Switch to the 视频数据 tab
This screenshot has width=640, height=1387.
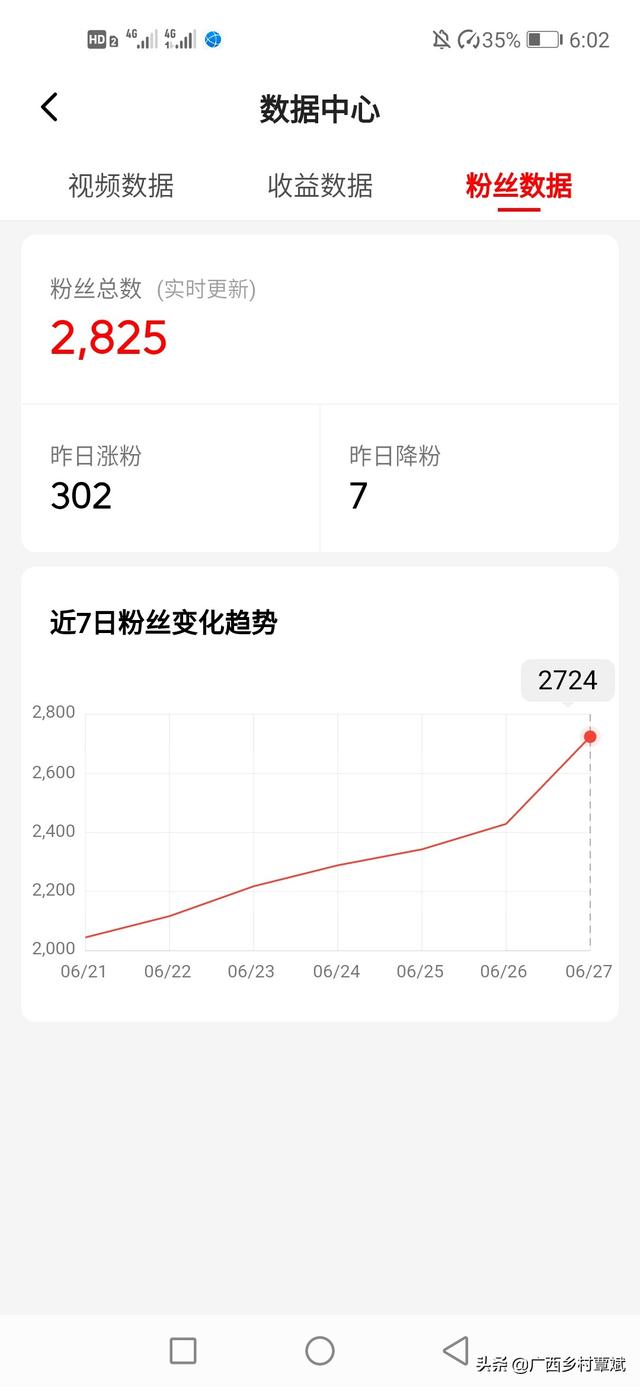(121, 186)
